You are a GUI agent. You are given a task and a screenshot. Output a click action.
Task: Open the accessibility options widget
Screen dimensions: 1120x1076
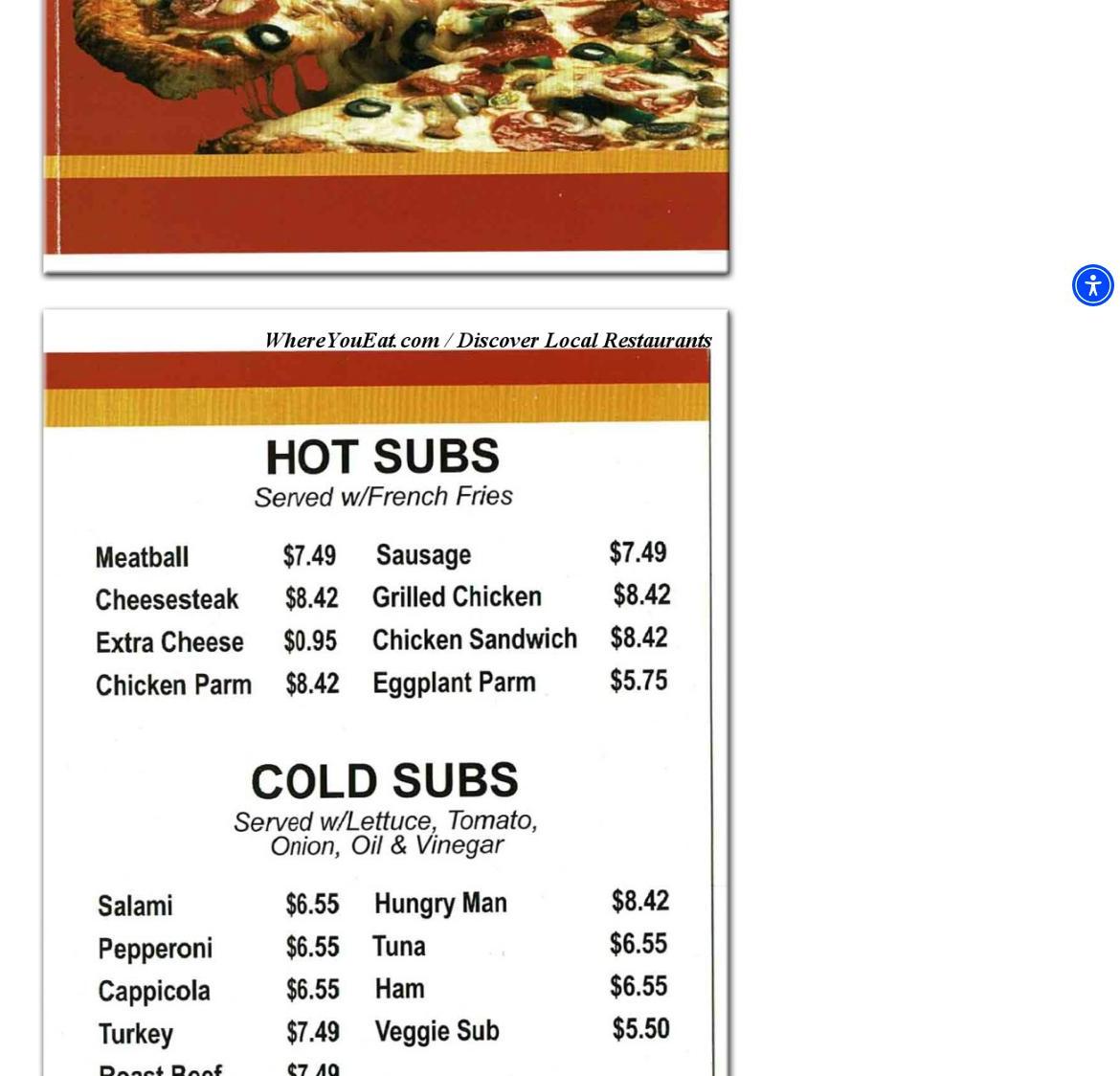(x=1092, y=285)
